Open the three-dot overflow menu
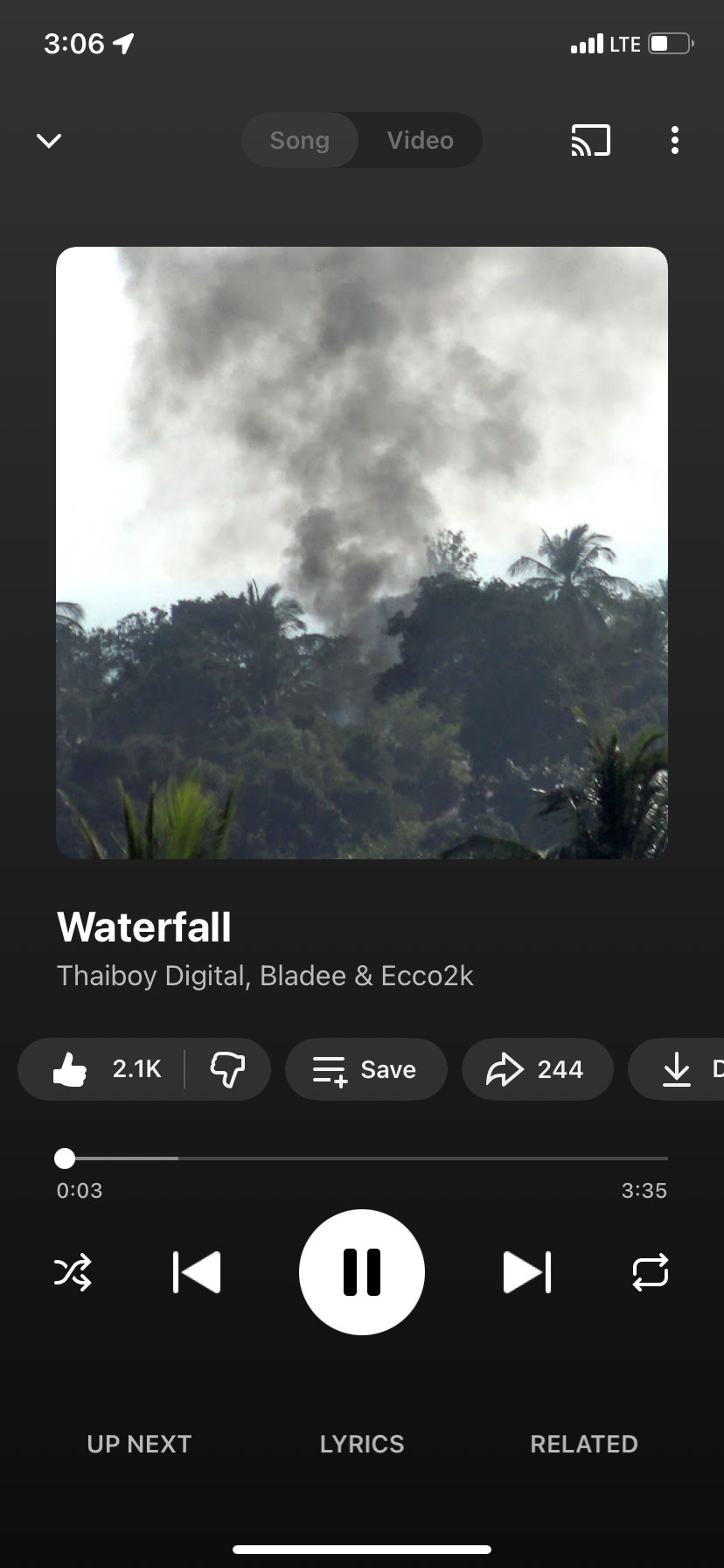This screenshot has width=724, height=1568. 674,140
